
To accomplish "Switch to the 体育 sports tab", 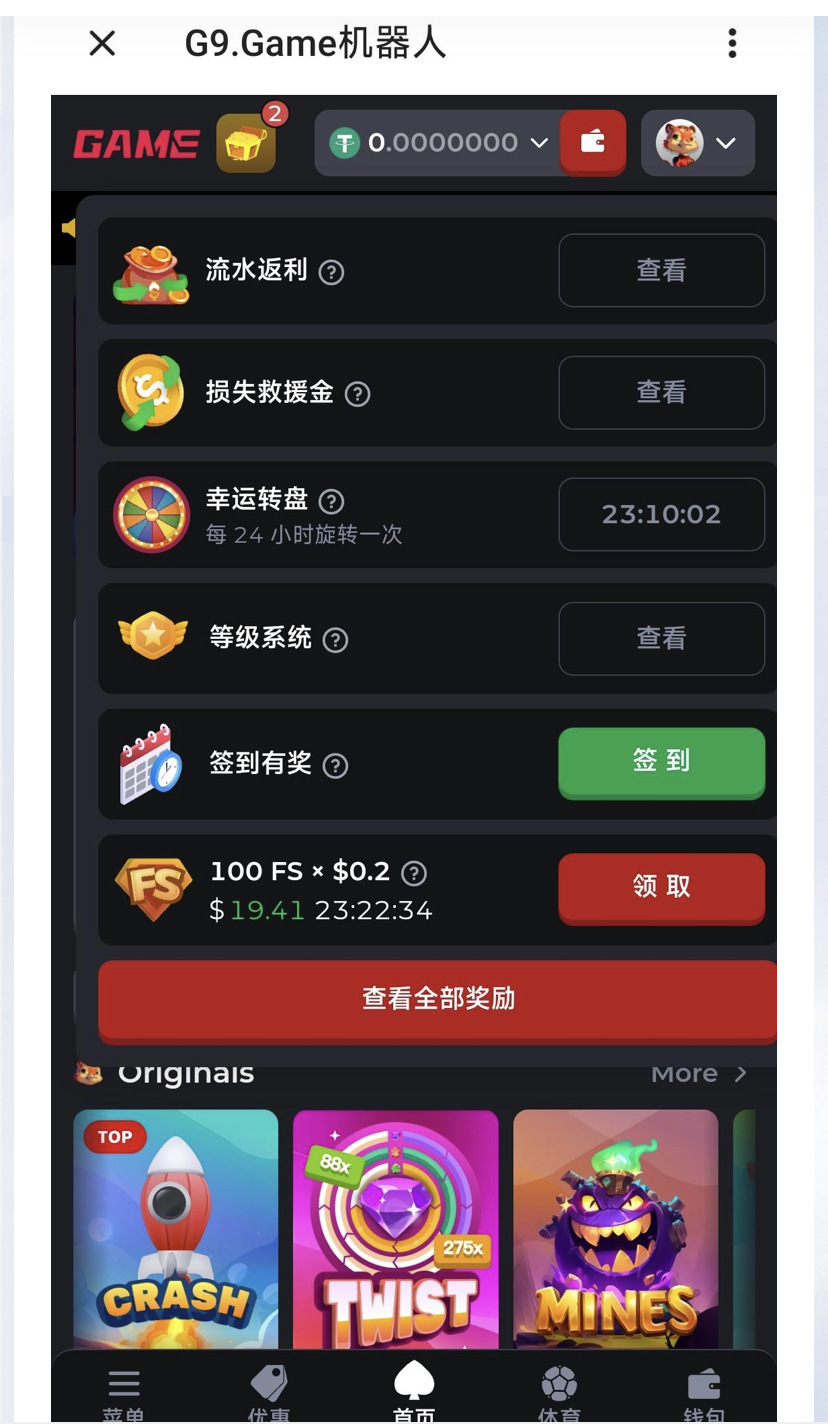I will (x=559, y=1394).
